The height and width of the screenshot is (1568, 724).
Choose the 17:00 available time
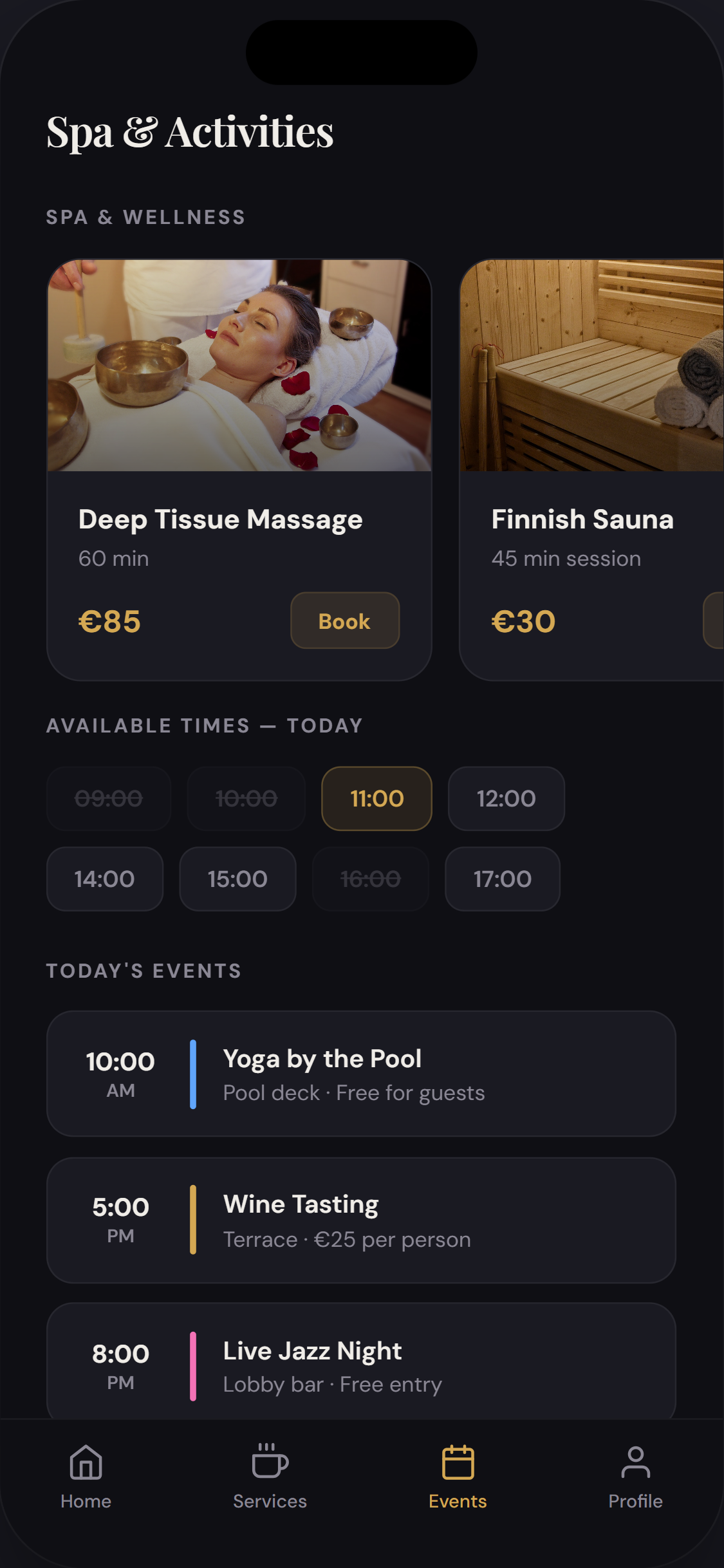(502, 879)
